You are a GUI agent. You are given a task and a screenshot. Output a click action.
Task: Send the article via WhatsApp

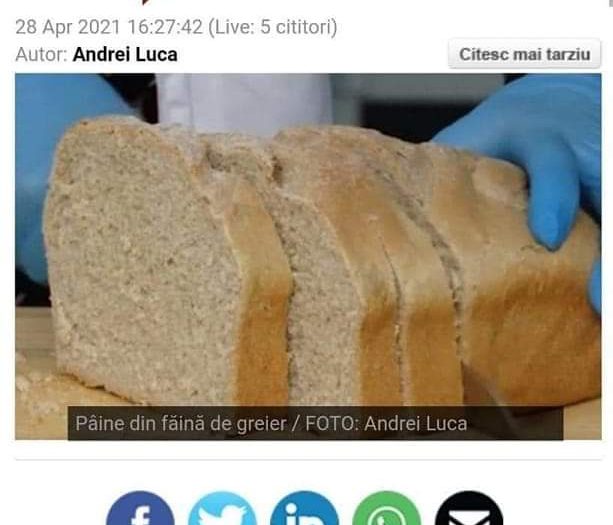[x=387, y=512]
